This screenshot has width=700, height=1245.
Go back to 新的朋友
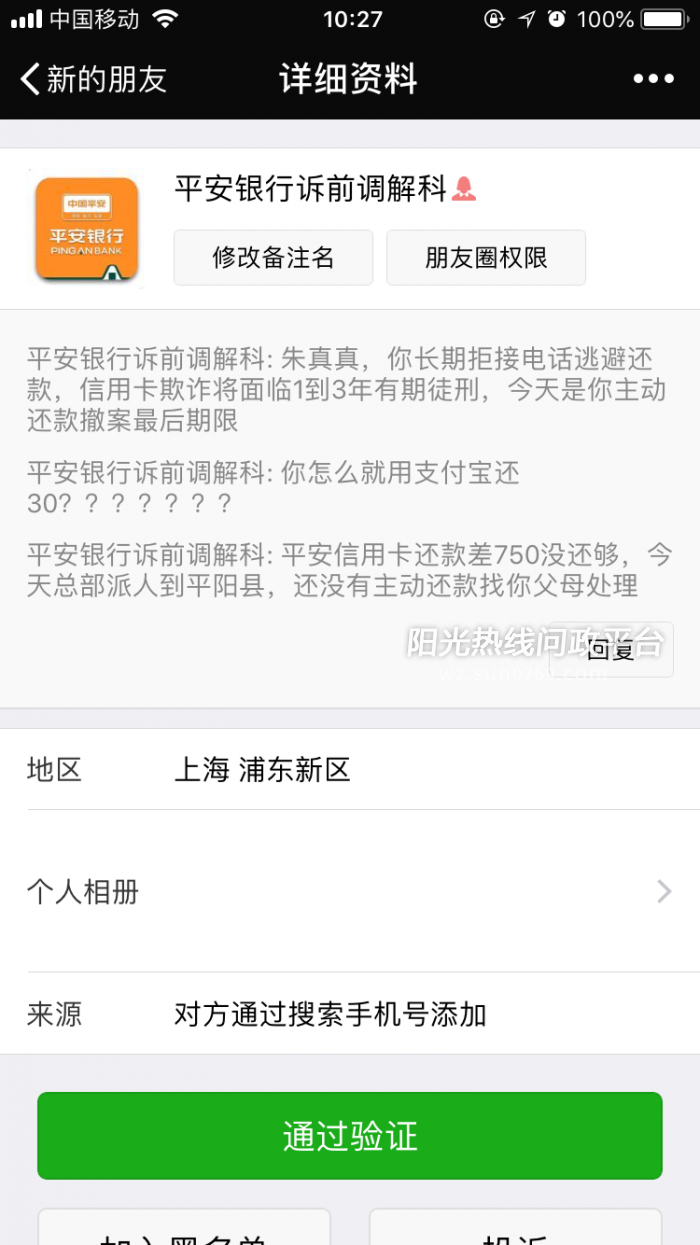(x=93, y=79)
